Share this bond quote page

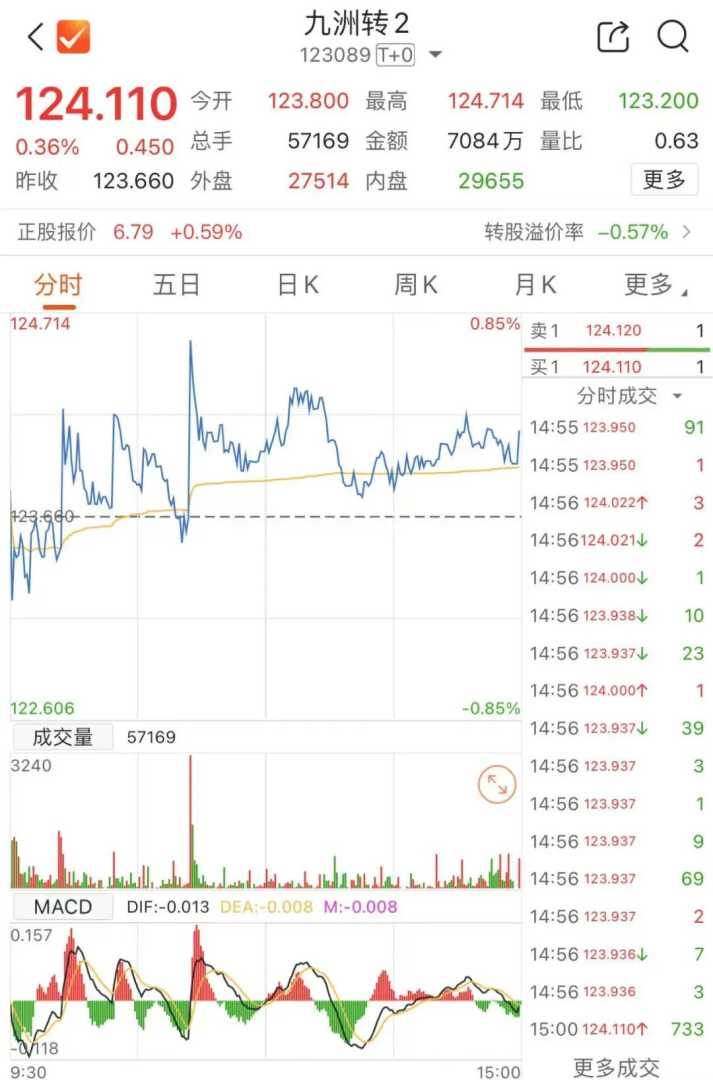[612, 38]
